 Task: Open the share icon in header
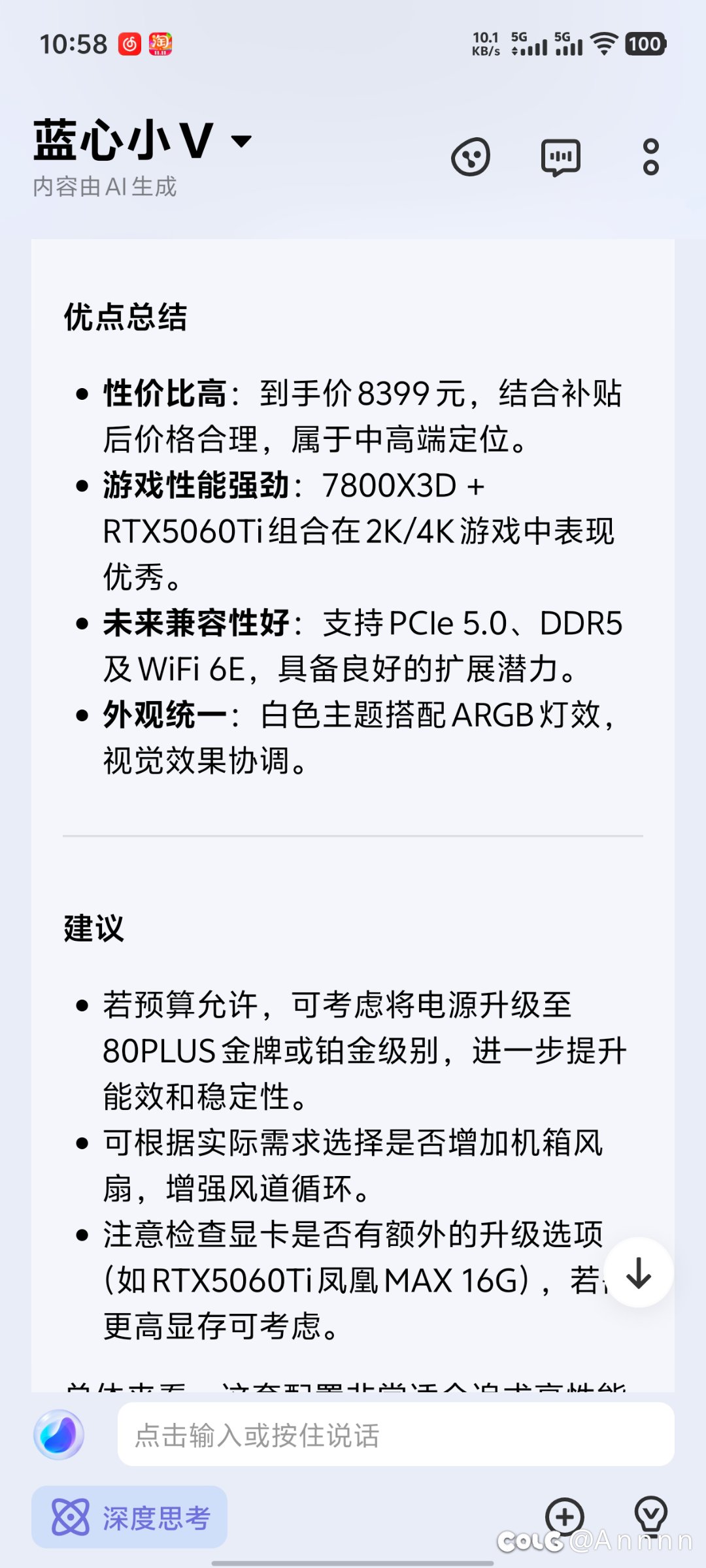tap(471, 157)
